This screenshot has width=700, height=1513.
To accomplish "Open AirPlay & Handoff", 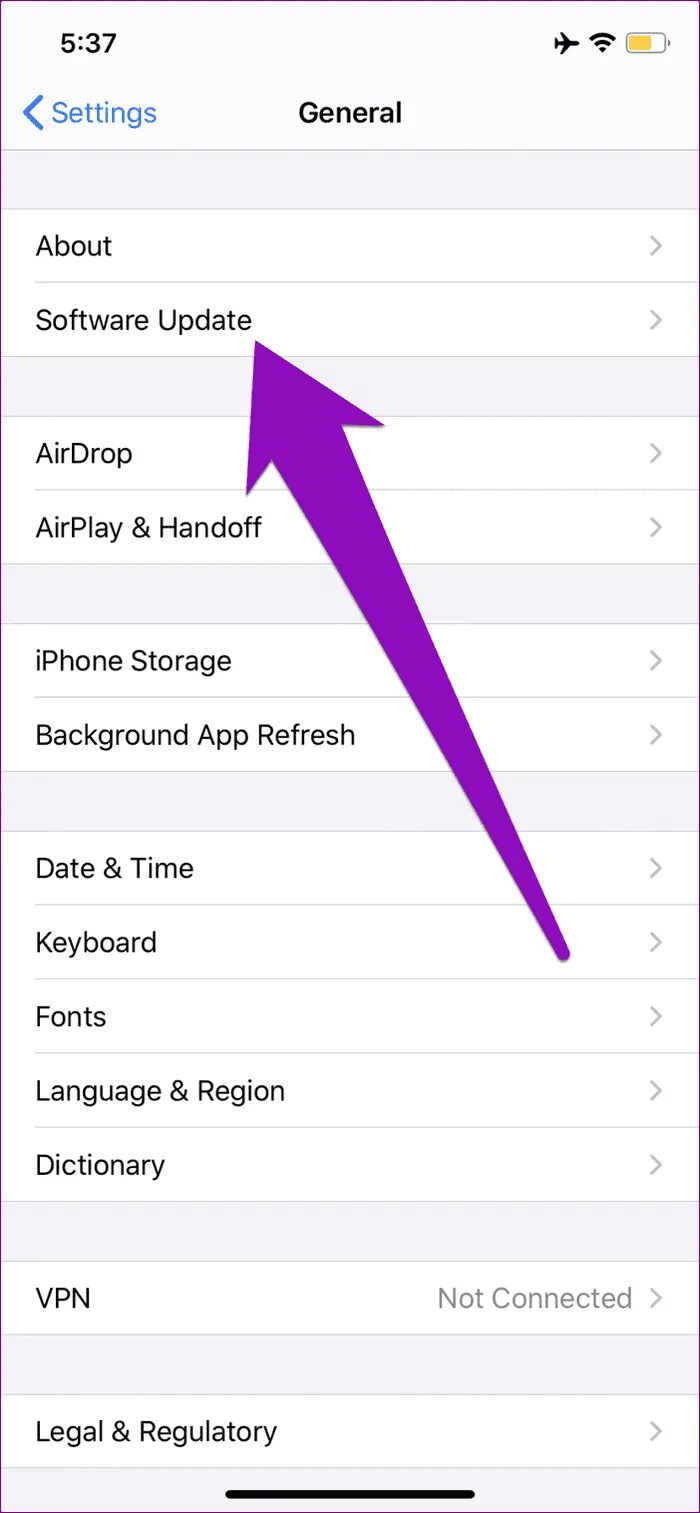I will click(x=350, y=528).
